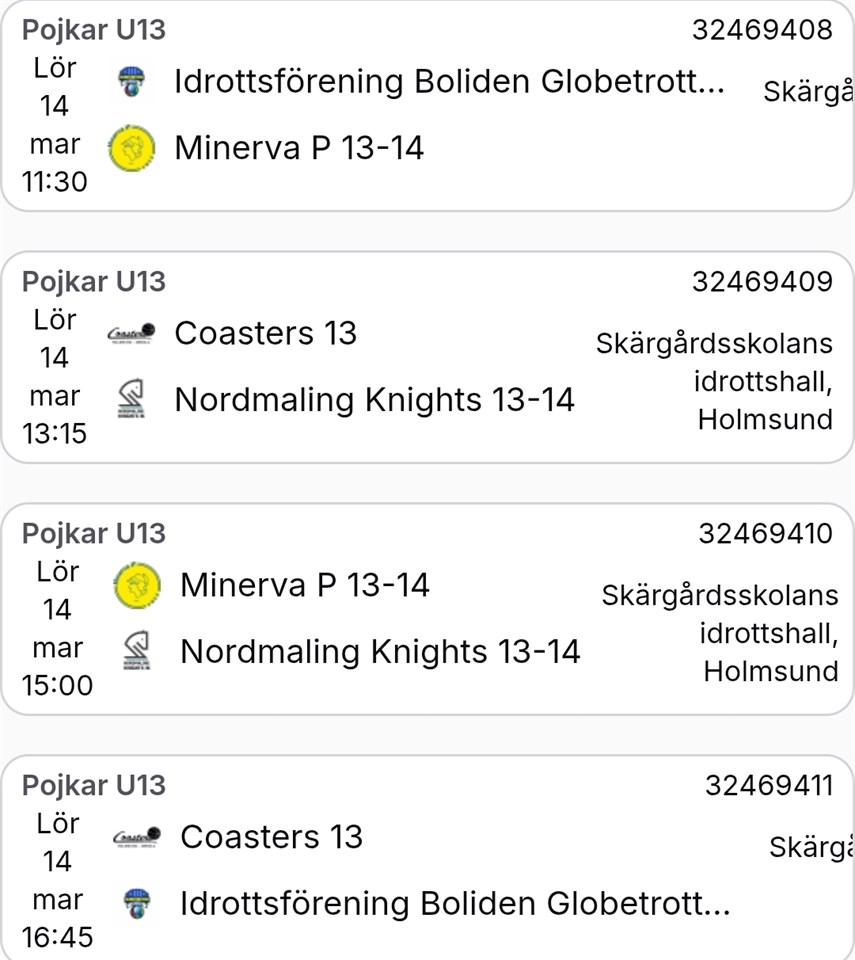Viewport: 855px width, 960px height.
Task: View the 13:15 Coasters vs Nordmaling Knights match
Action: tap(427, 357)
